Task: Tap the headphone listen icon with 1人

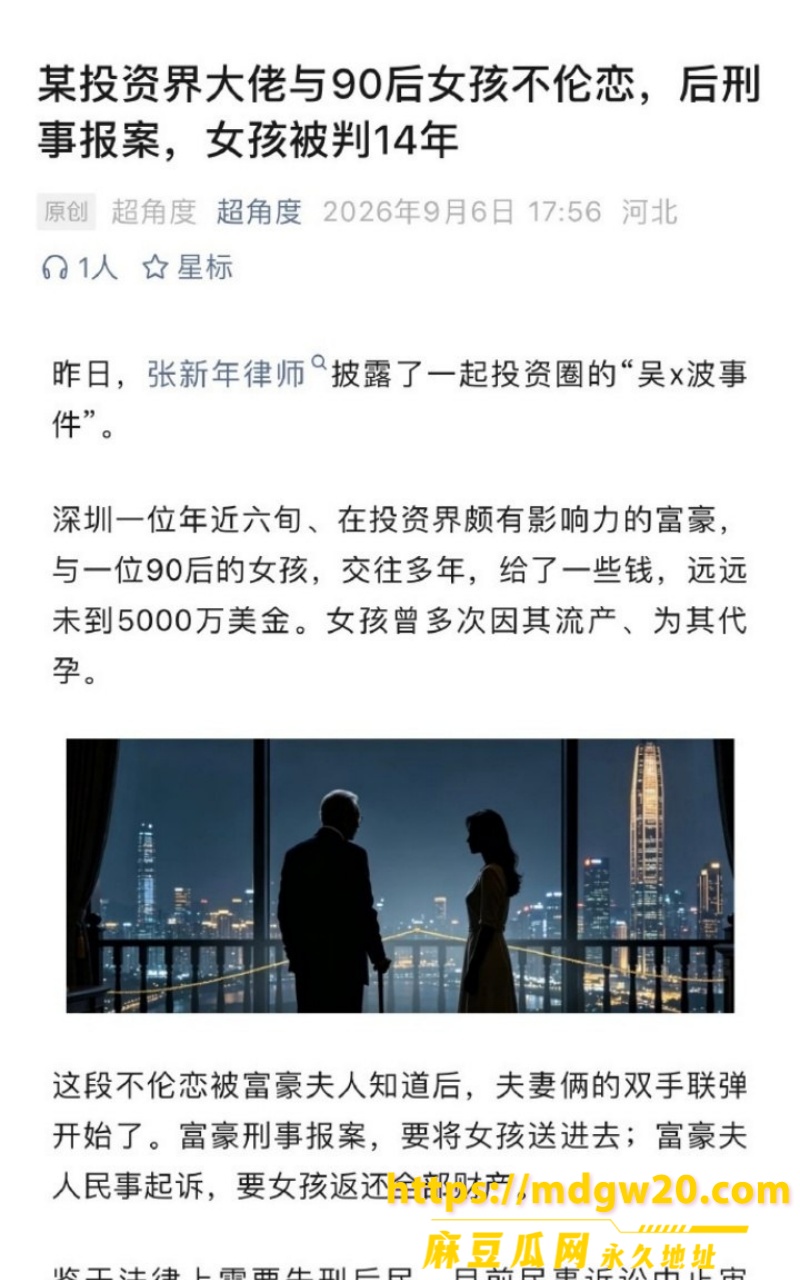Action: click(79, 267)
